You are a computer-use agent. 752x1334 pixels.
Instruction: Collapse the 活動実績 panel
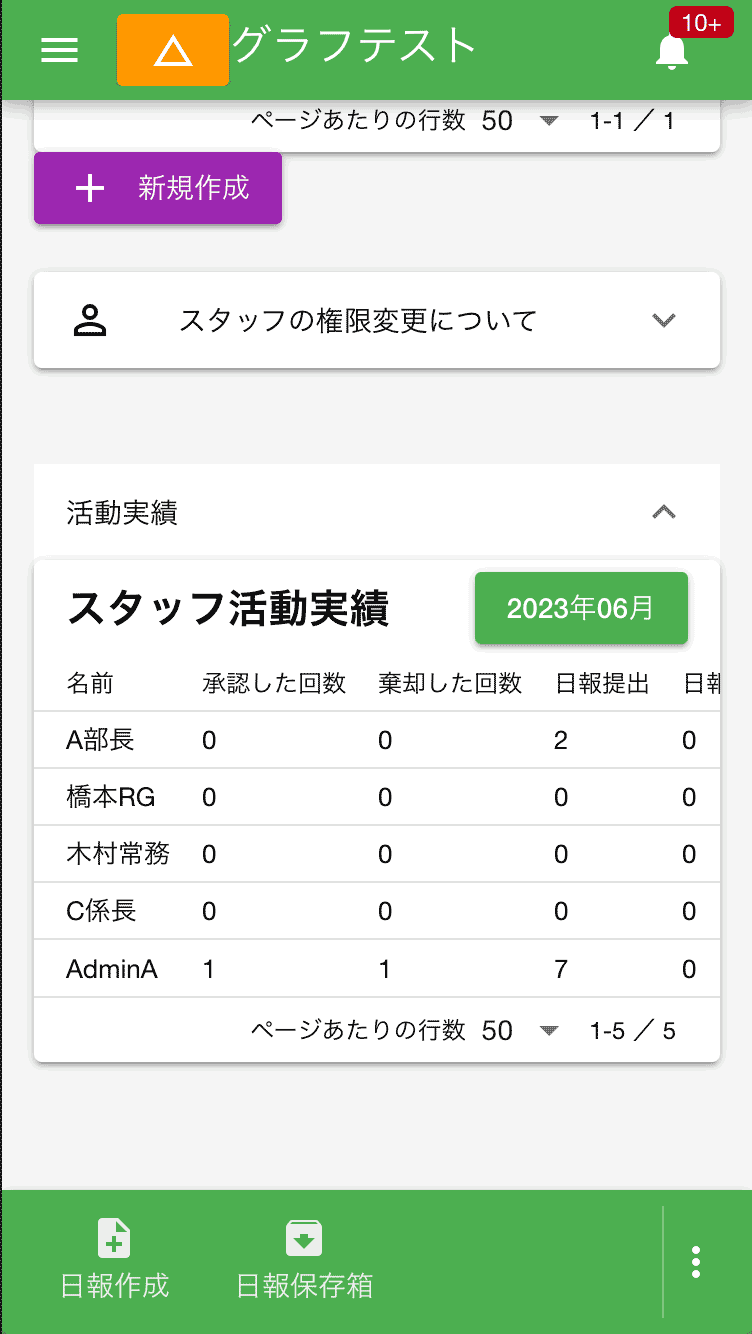662,512
